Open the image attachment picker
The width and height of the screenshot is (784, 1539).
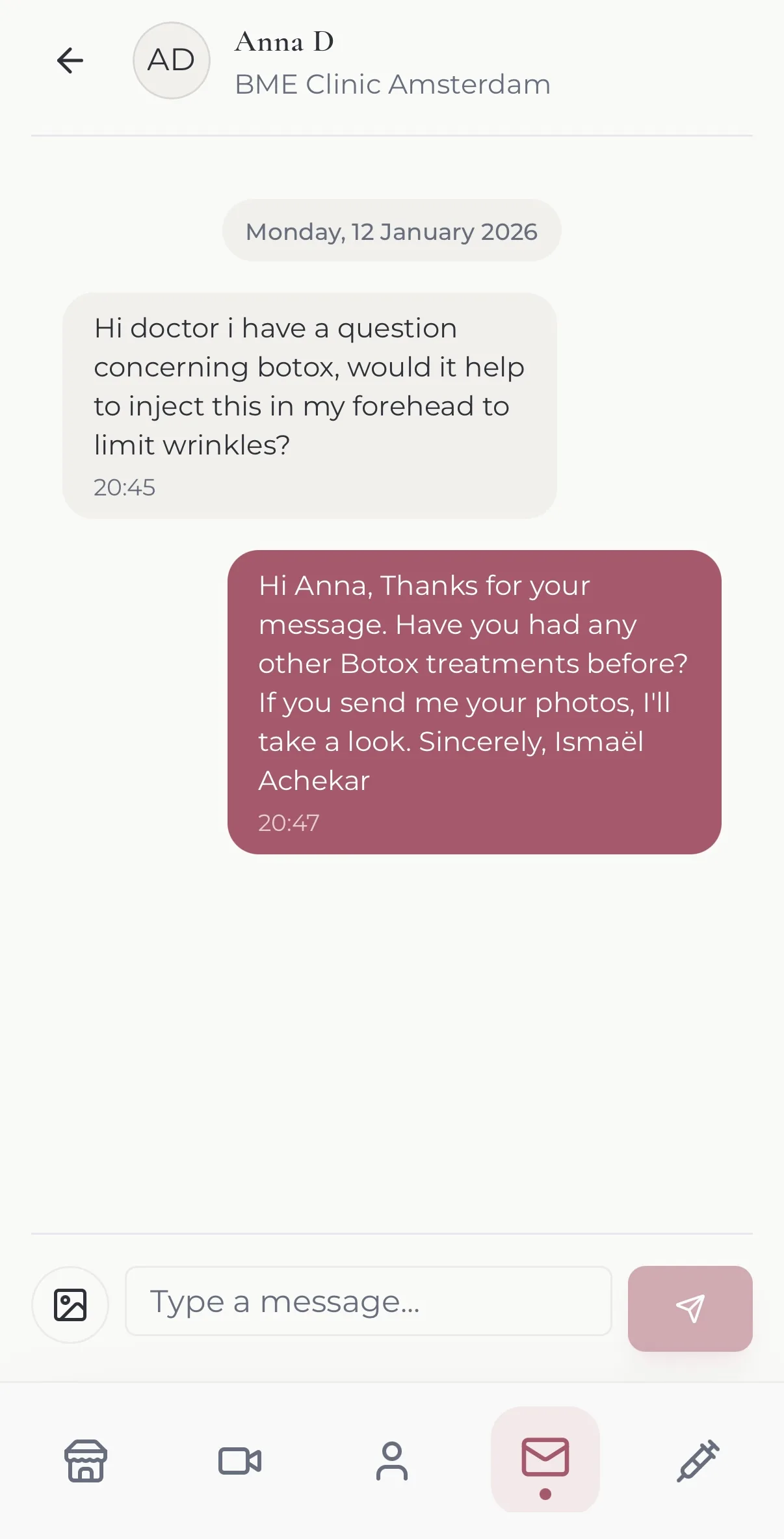click(70, 1304)
